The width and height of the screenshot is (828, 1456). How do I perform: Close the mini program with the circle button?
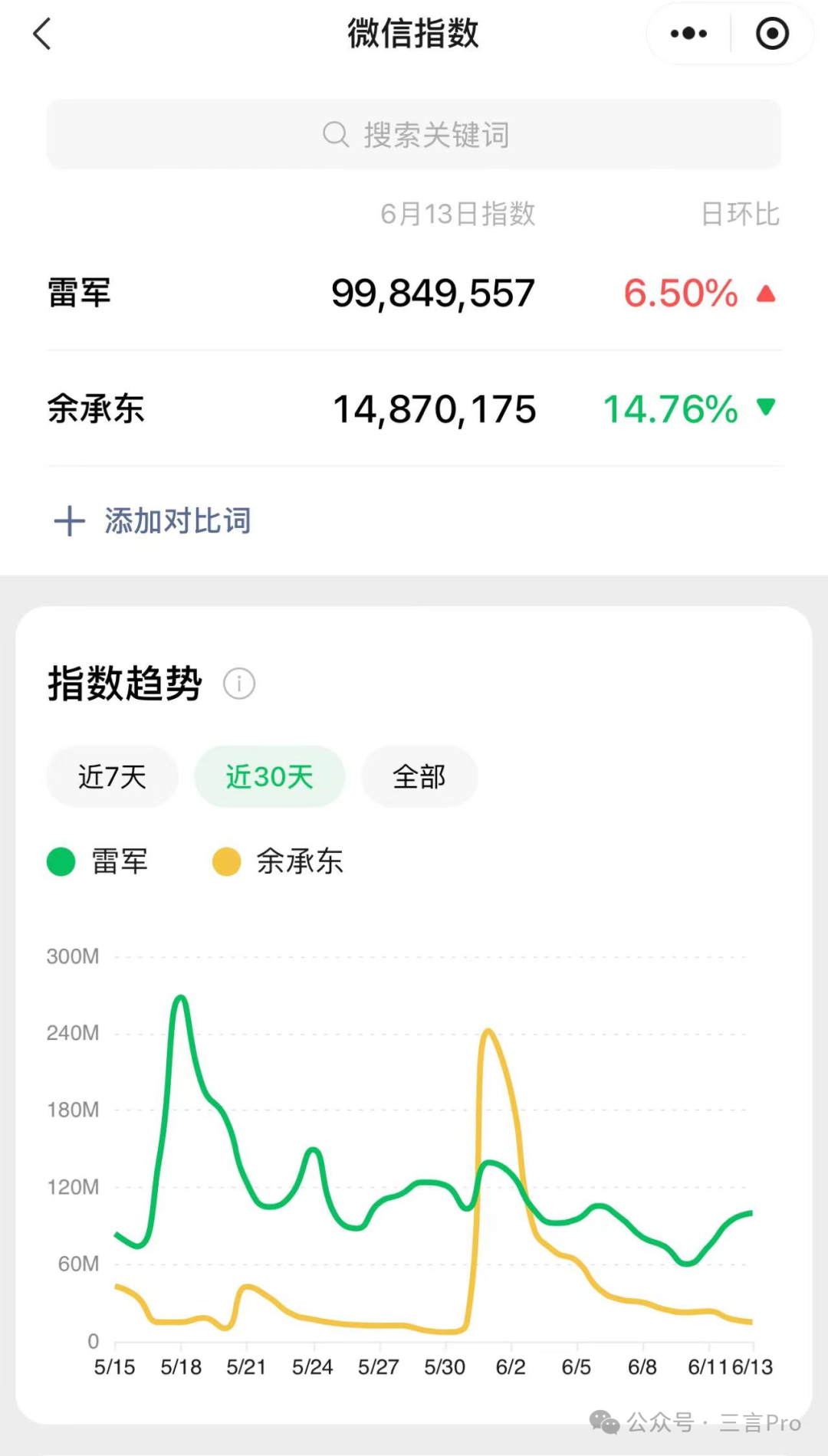(x=772, y=34)
